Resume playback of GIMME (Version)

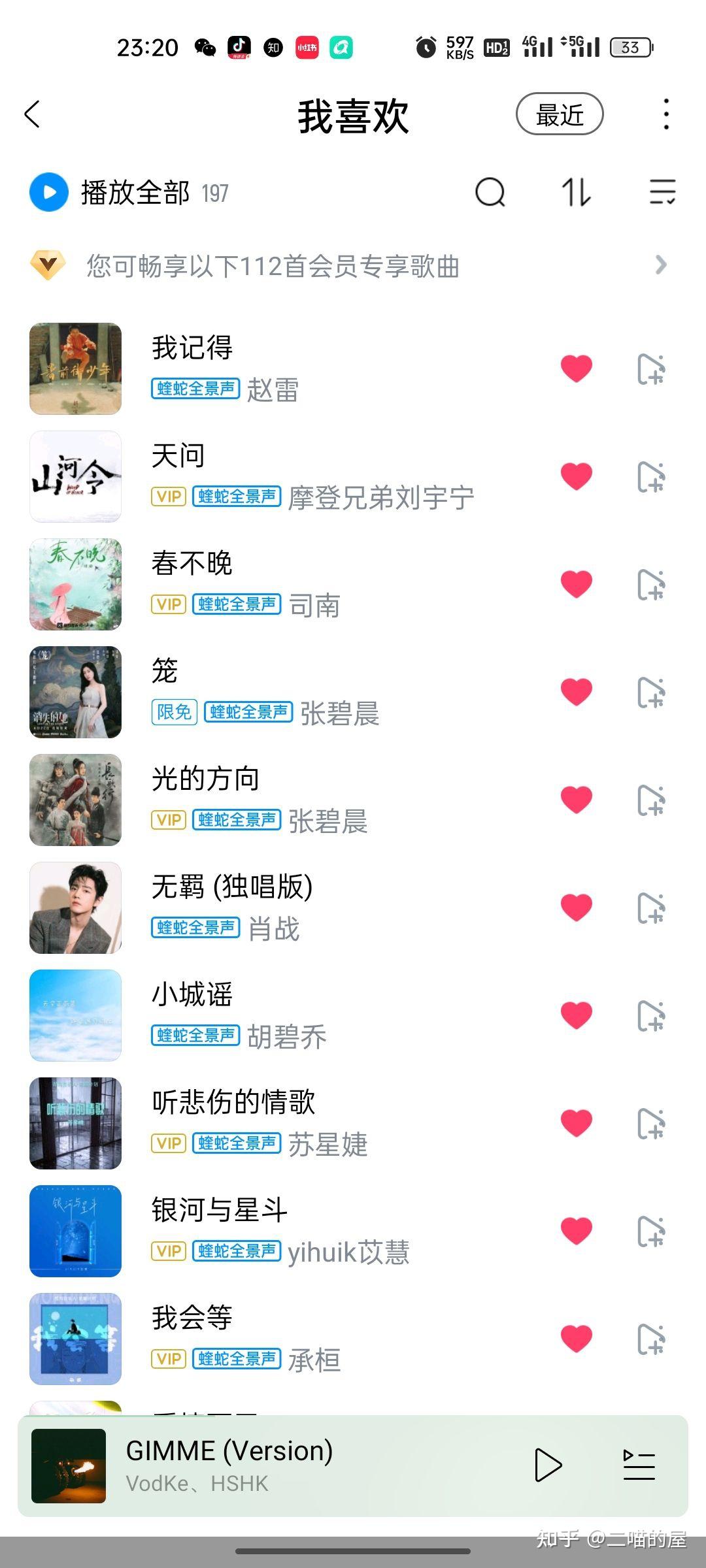pyautogui.click(x=548, y=1465)
